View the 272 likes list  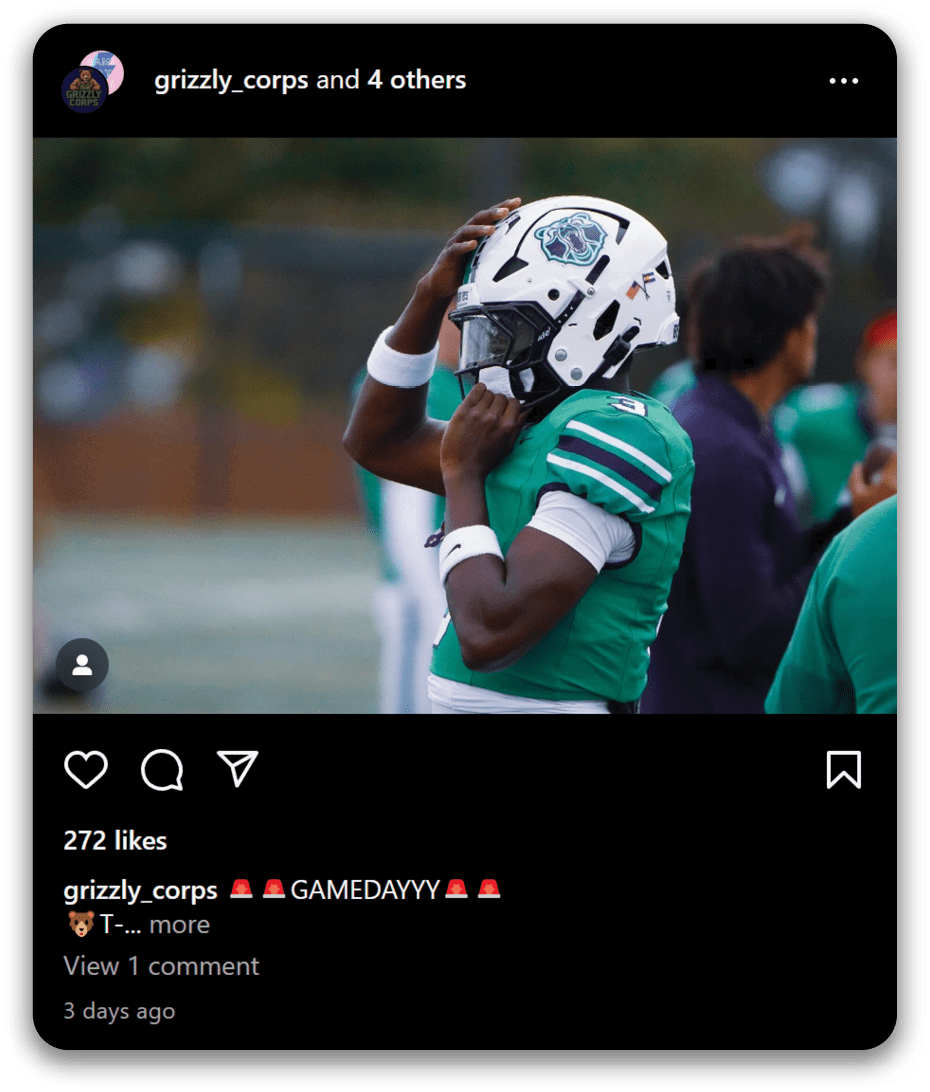(x=115, y=841)
